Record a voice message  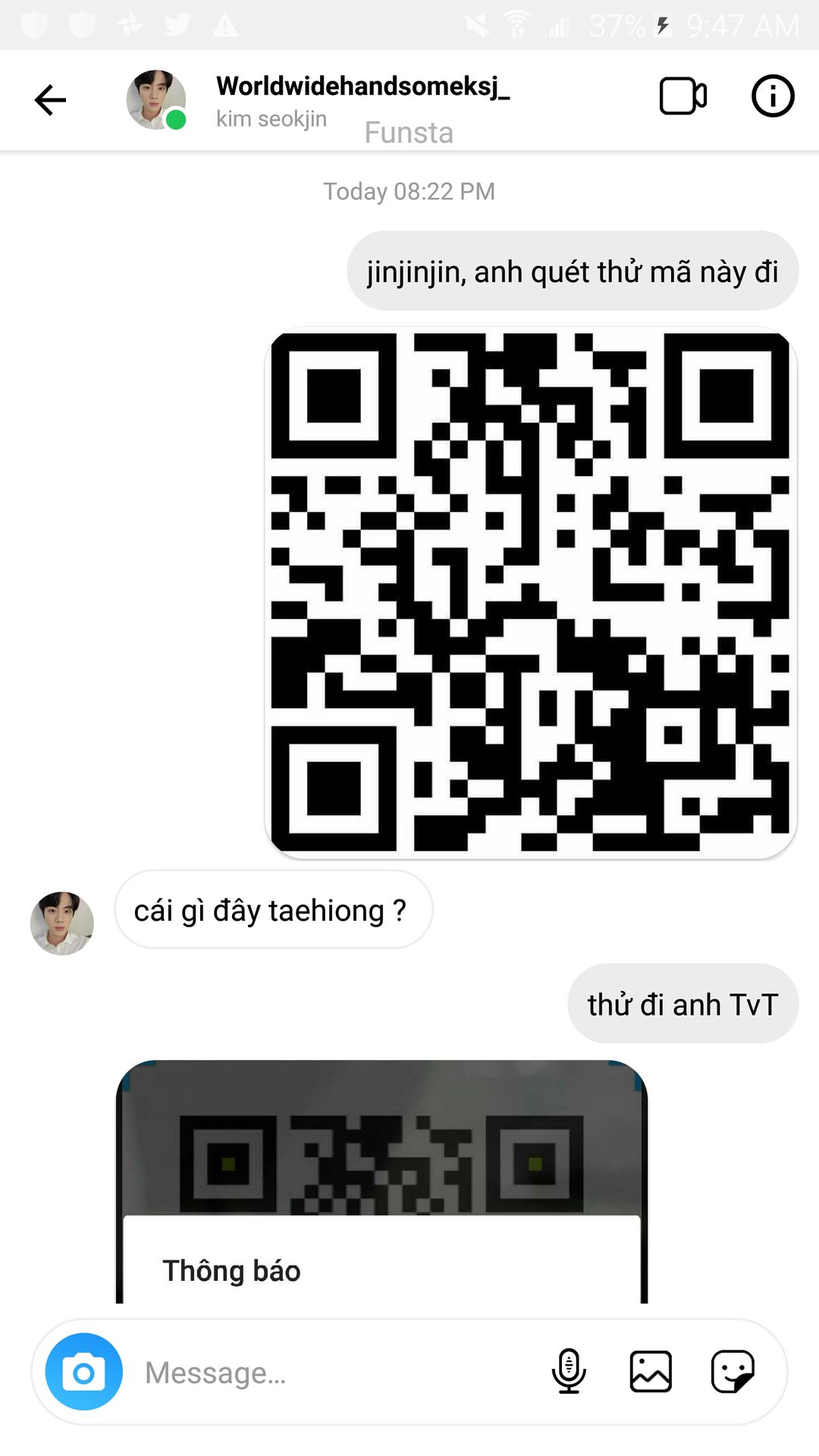click(569, 1372)
